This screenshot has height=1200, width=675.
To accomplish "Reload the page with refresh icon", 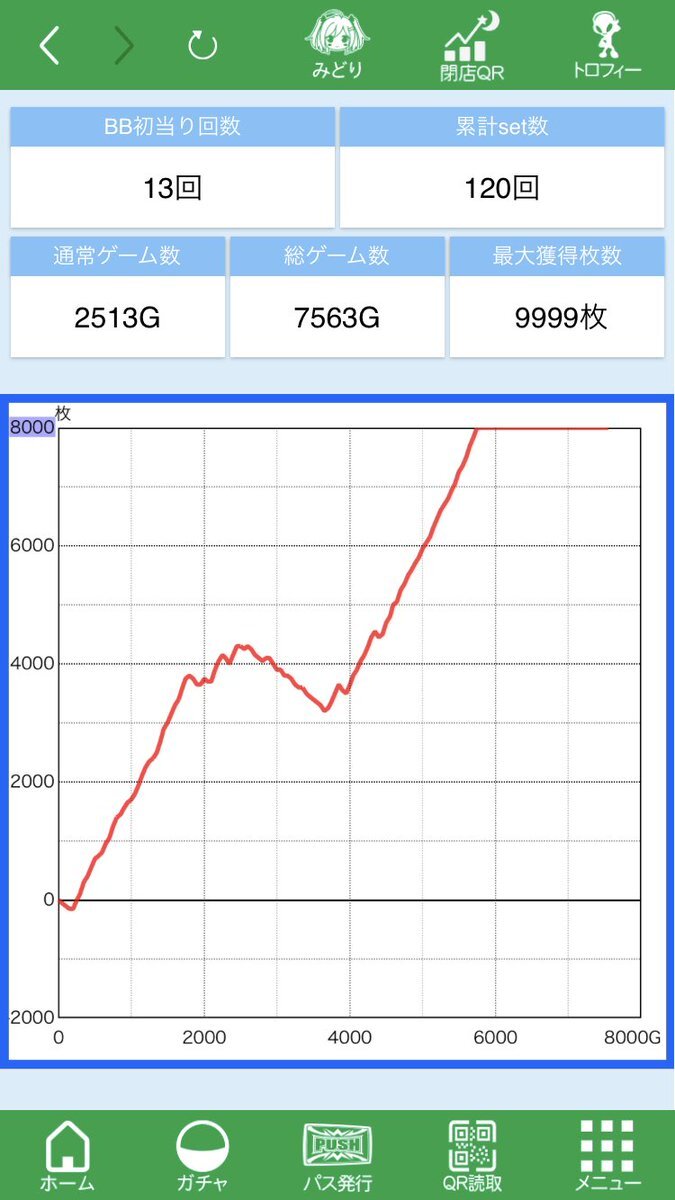I will click(x=203, y=45).
